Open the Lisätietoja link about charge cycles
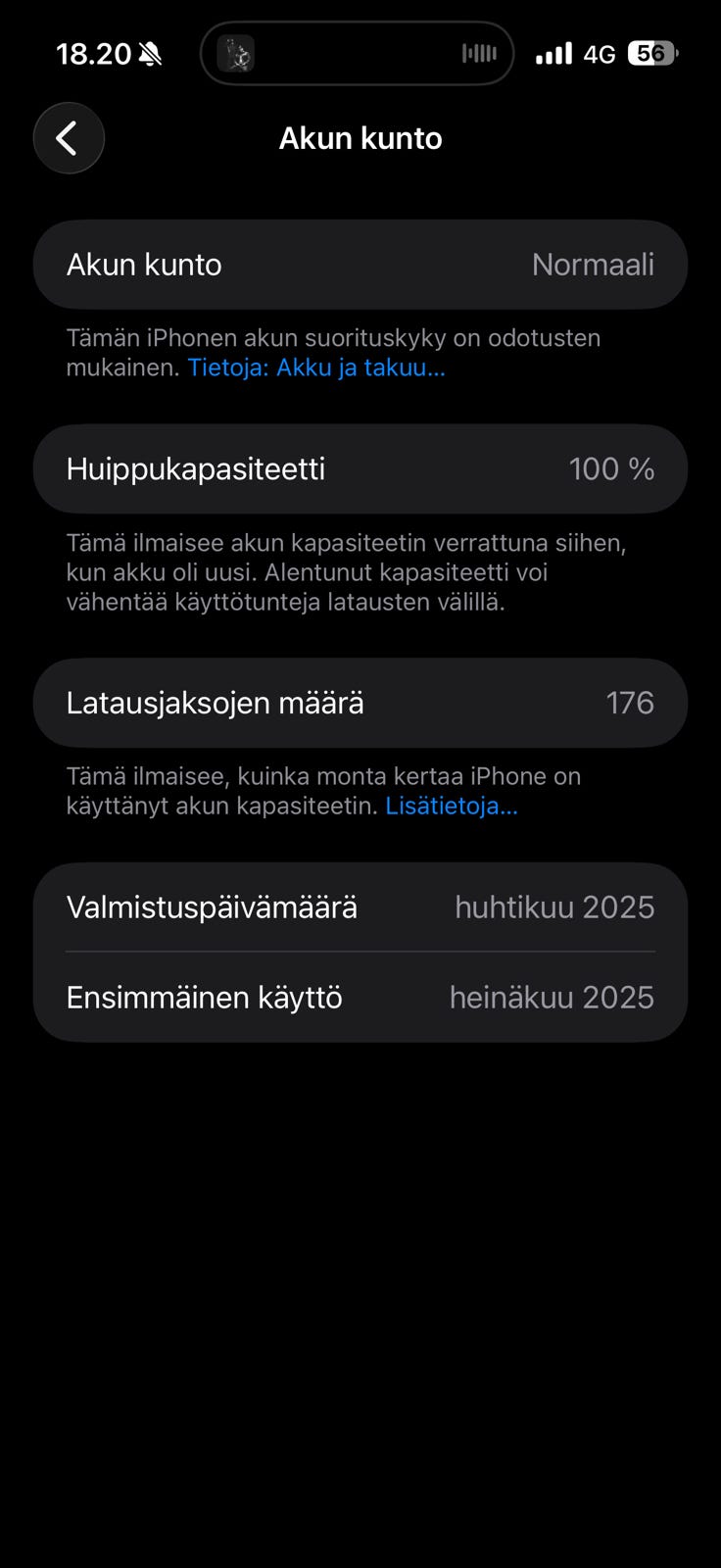This screenshot has width=721, height=1568. (453, 806)
